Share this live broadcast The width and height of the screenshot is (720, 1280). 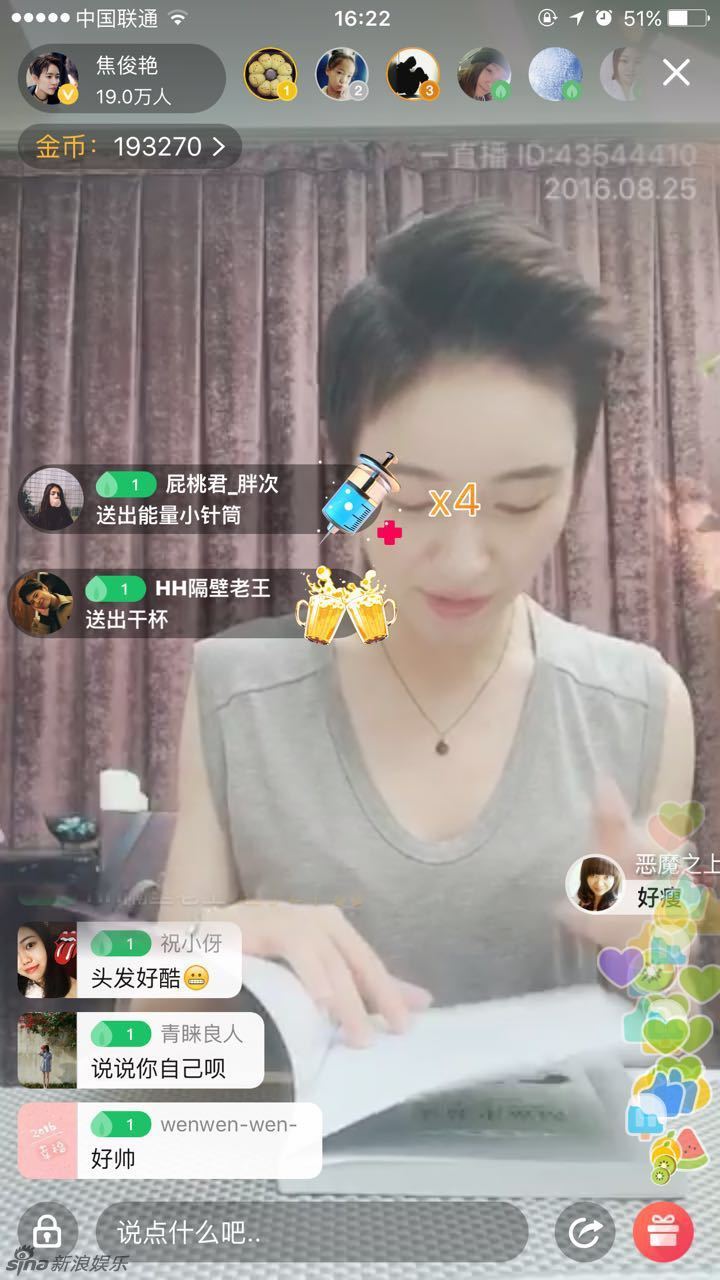coord(584,1232)
